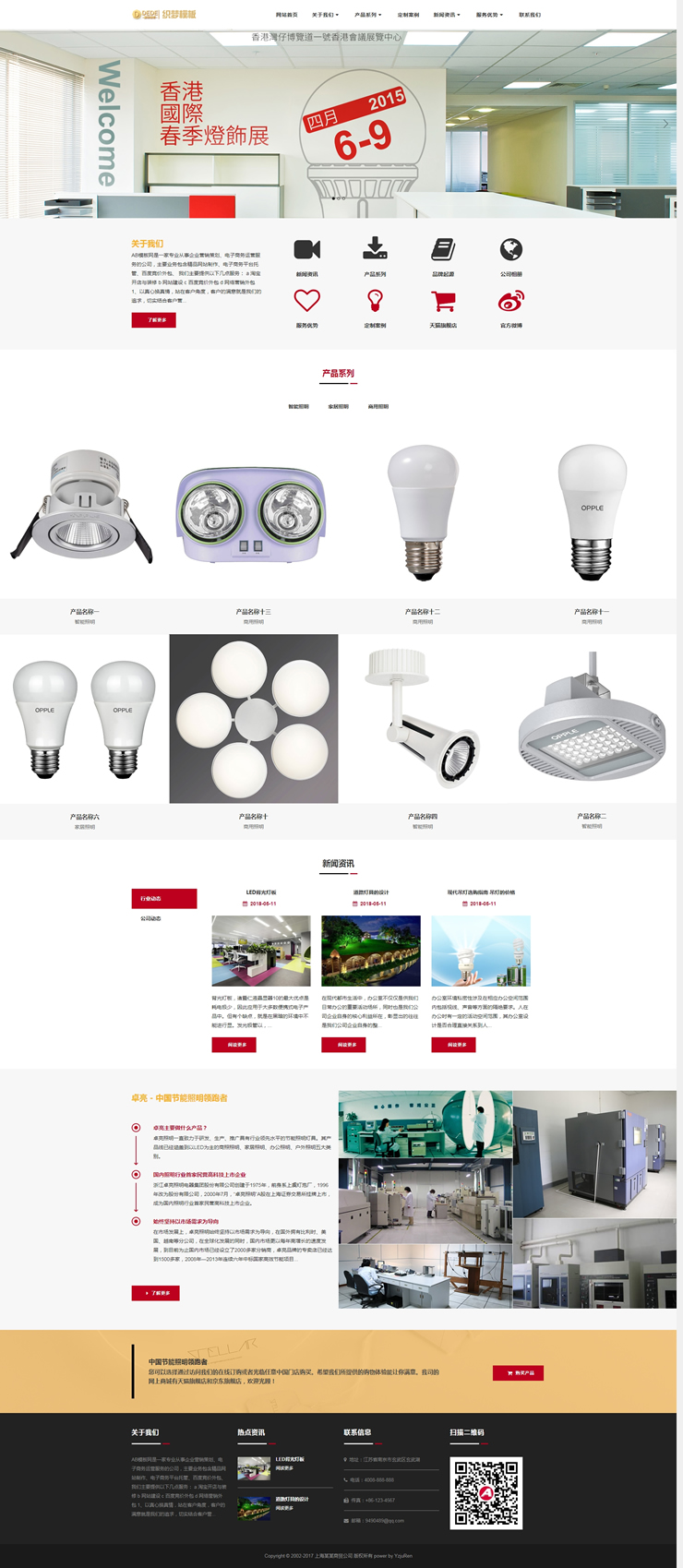Go to 定制案例 in the top navigation
Image resolution: width=683 pixels, height=1568 pixels.
click(x=408, y=15)
